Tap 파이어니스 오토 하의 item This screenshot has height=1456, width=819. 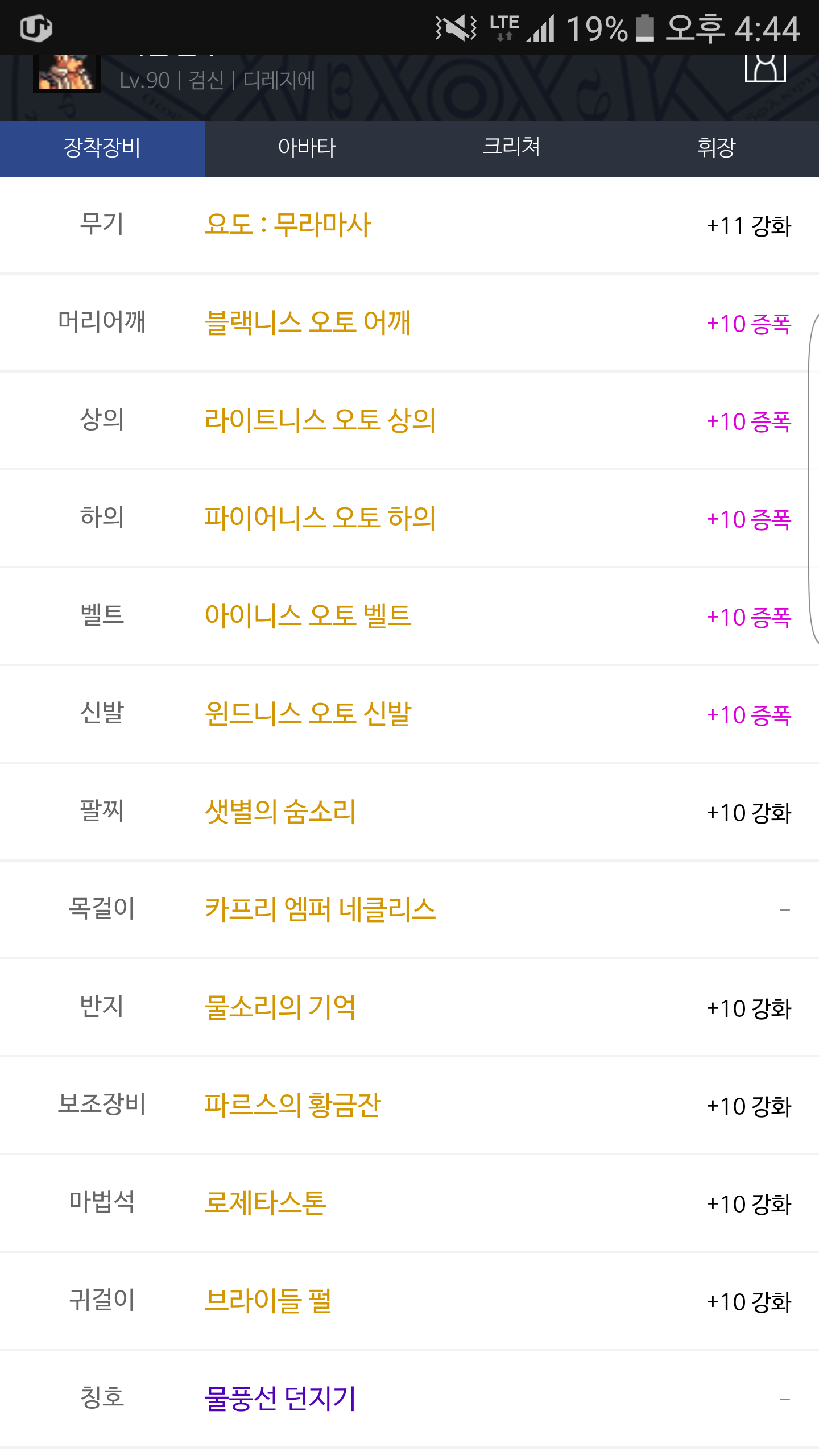pyautogui.click(x=320, y=518)
